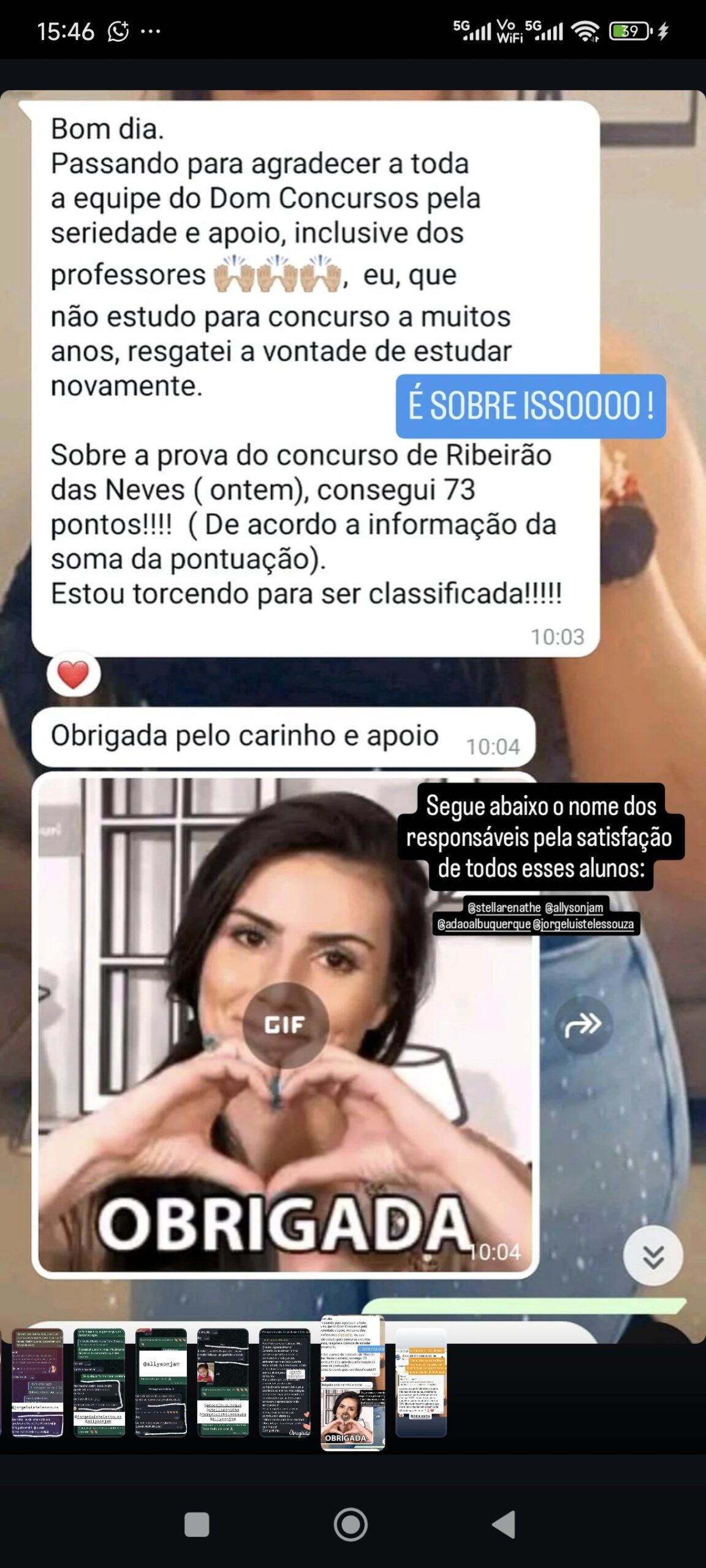The height and width of the screenshot is (1568, 706).
Task: Go back using the system back button
Action: 504,1525
